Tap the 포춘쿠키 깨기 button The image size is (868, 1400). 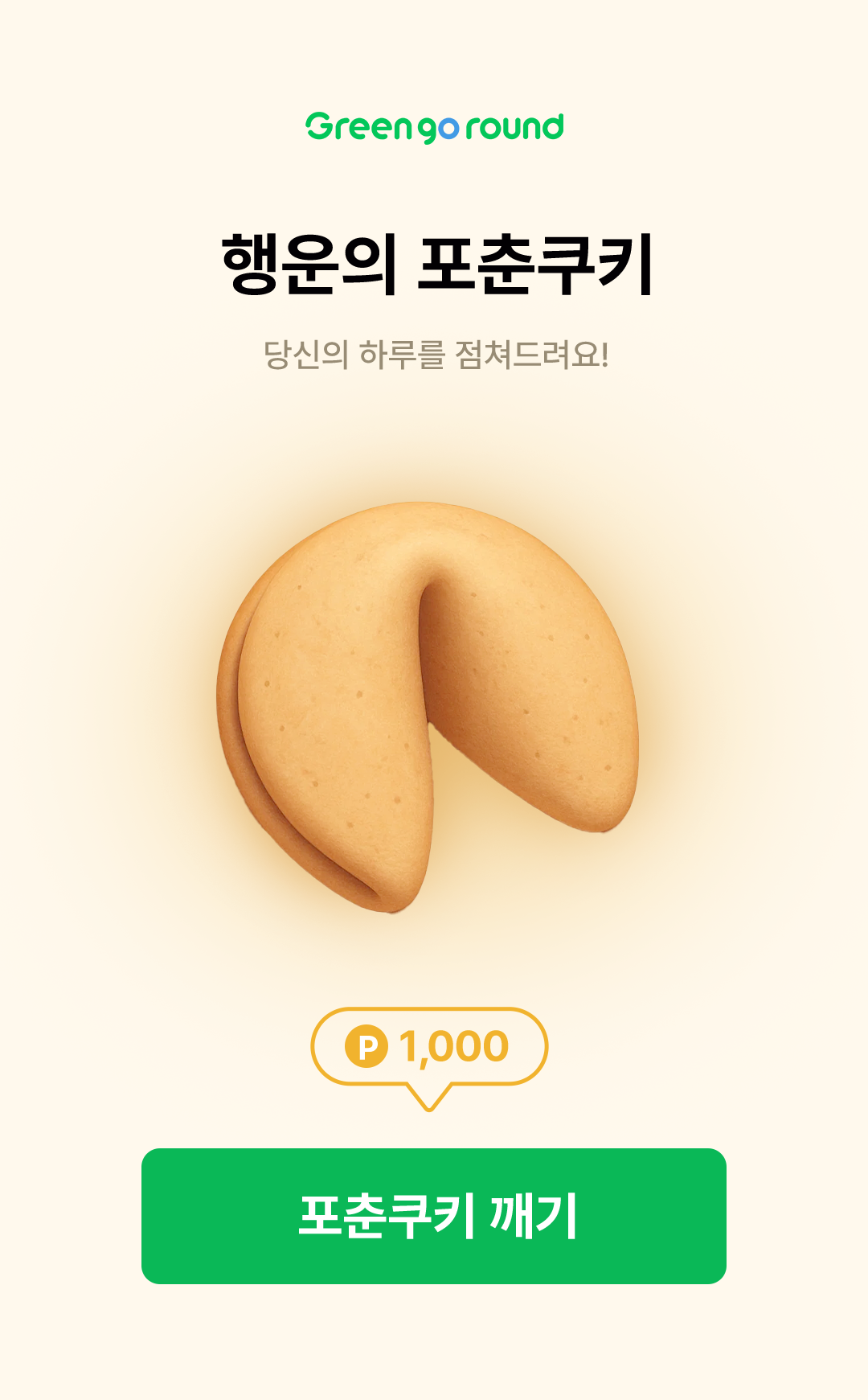(434, 1216)
